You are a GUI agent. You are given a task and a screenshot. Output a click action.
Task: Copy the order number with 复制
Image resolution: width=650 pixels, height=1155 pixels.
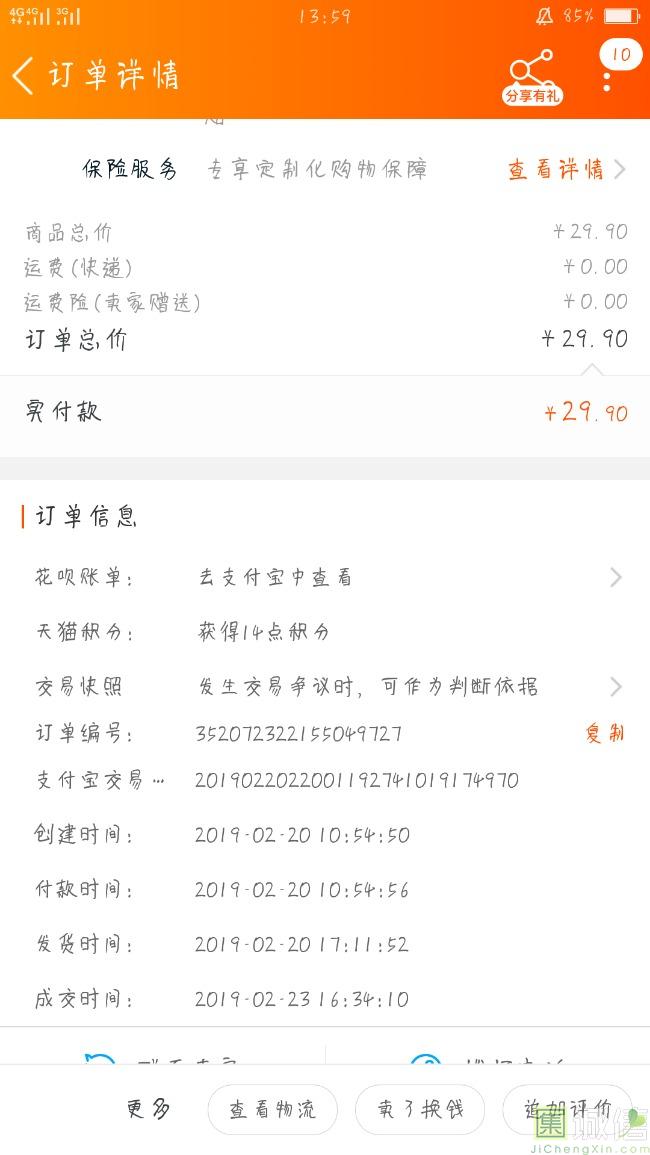tap(604, 733)
